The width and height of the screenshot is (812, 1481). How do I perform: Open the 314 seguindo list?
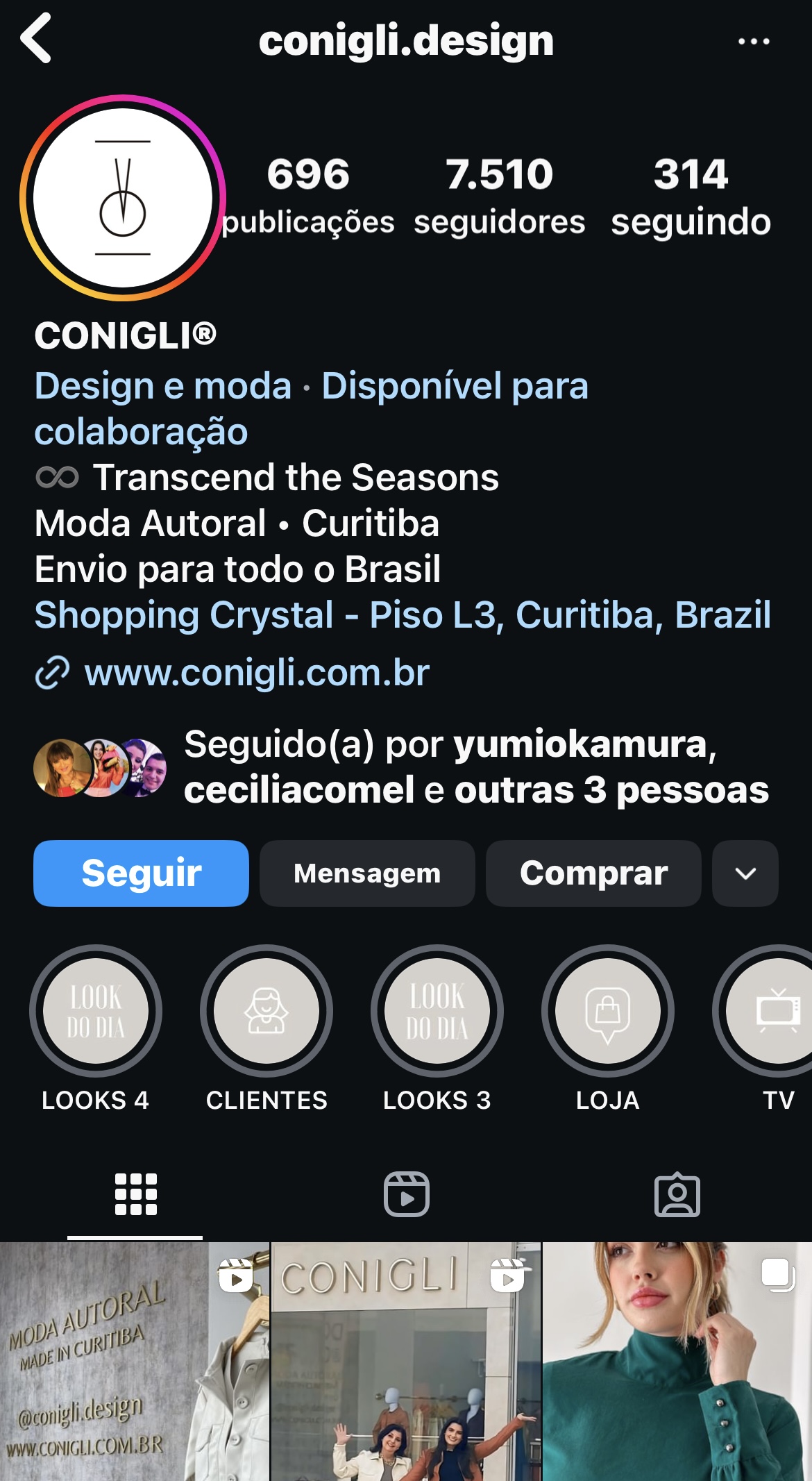[691, 196]
